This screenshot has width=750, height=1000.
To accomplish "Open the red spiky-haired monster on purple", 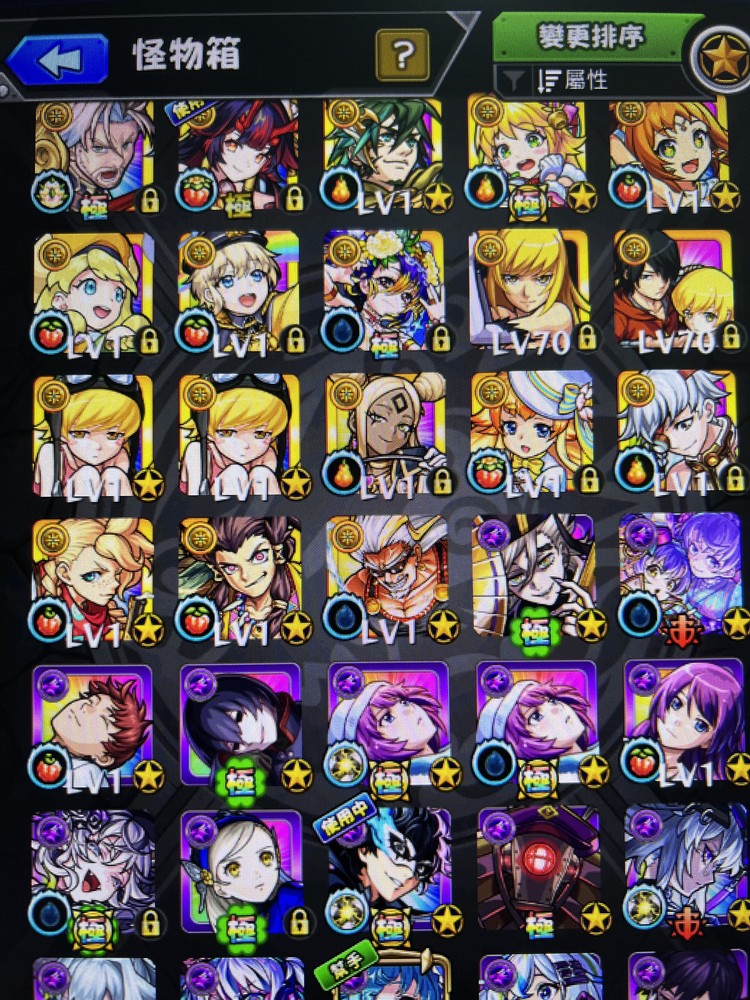I will (x=95, y=722).
